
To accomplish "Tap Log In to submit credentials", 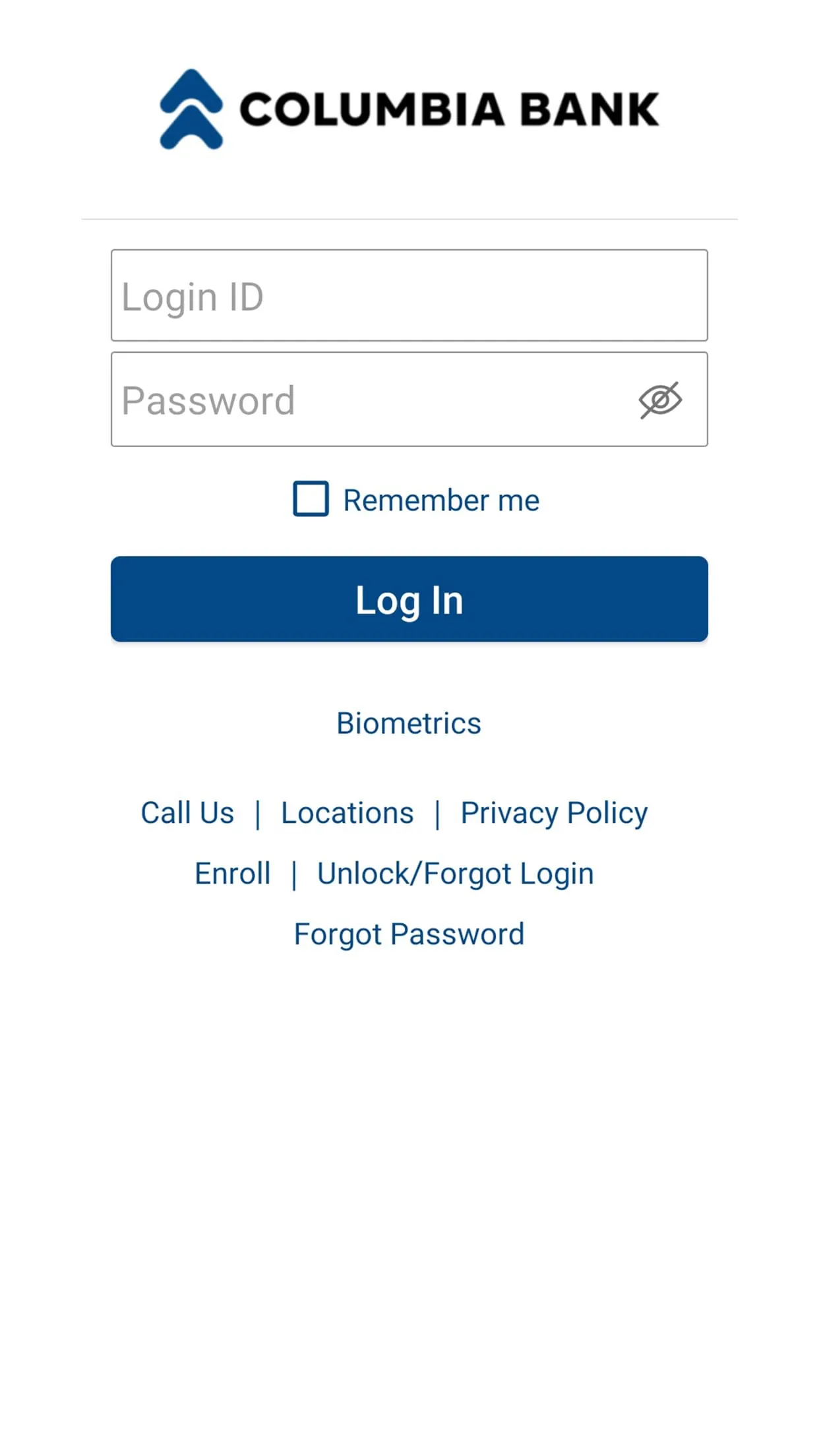I will (x=409, y=599).
